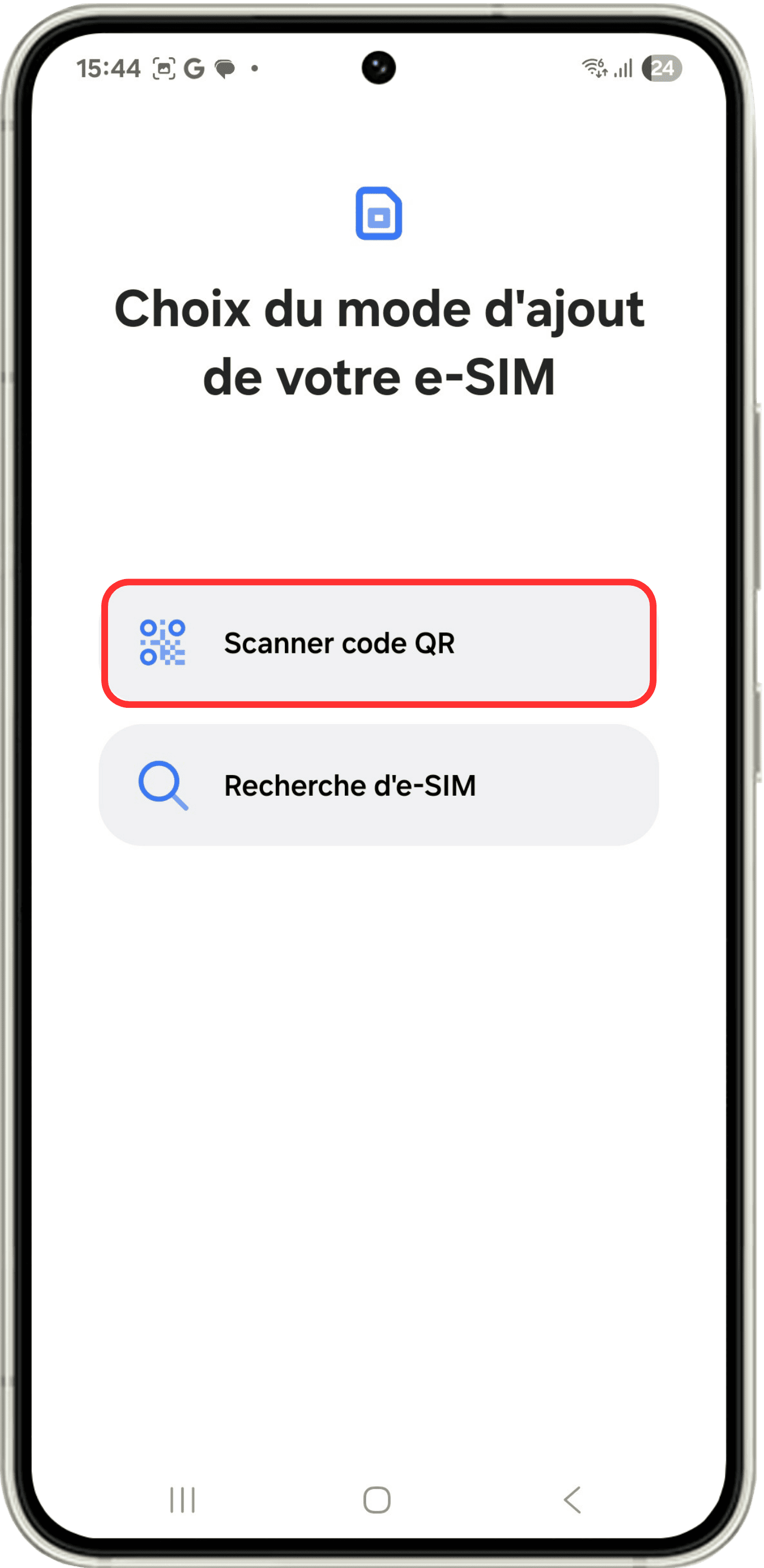The image size is (764, 1568).
Task: Go to the home screen
Action: 377,1499
